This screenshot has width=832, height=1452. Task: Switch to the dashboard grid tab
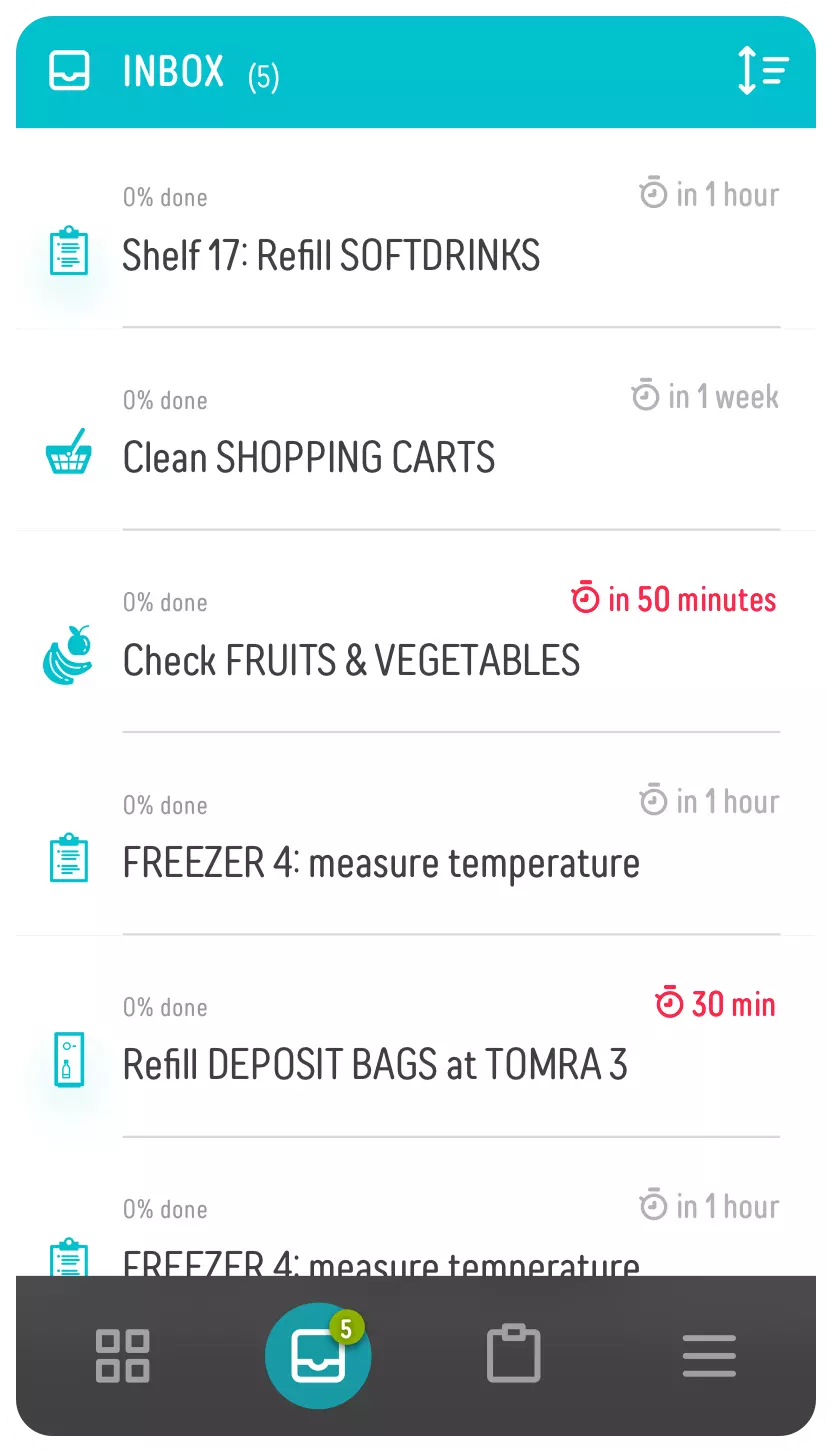click(122, 1356)
